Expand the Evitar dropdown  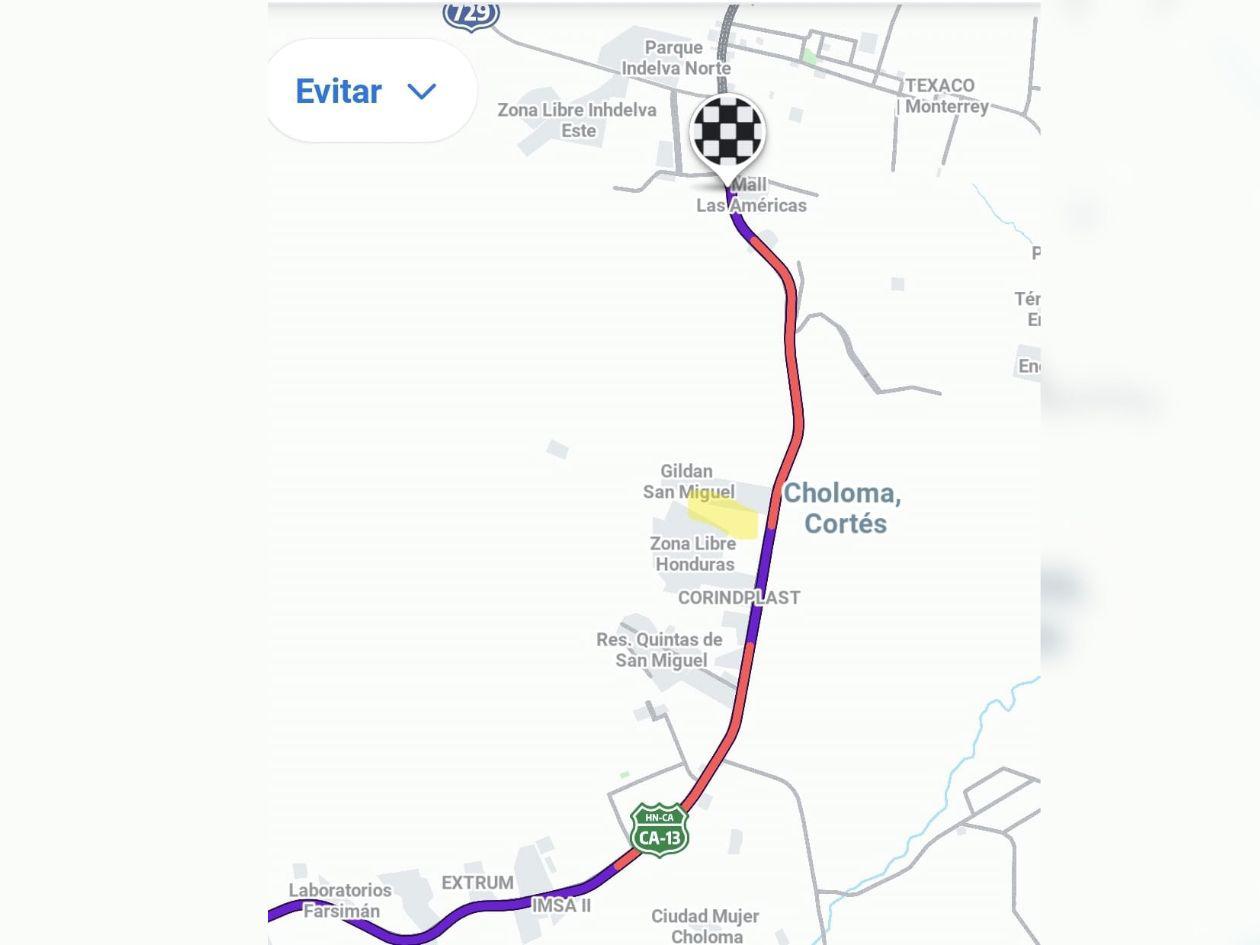click(x=368, y=91)
